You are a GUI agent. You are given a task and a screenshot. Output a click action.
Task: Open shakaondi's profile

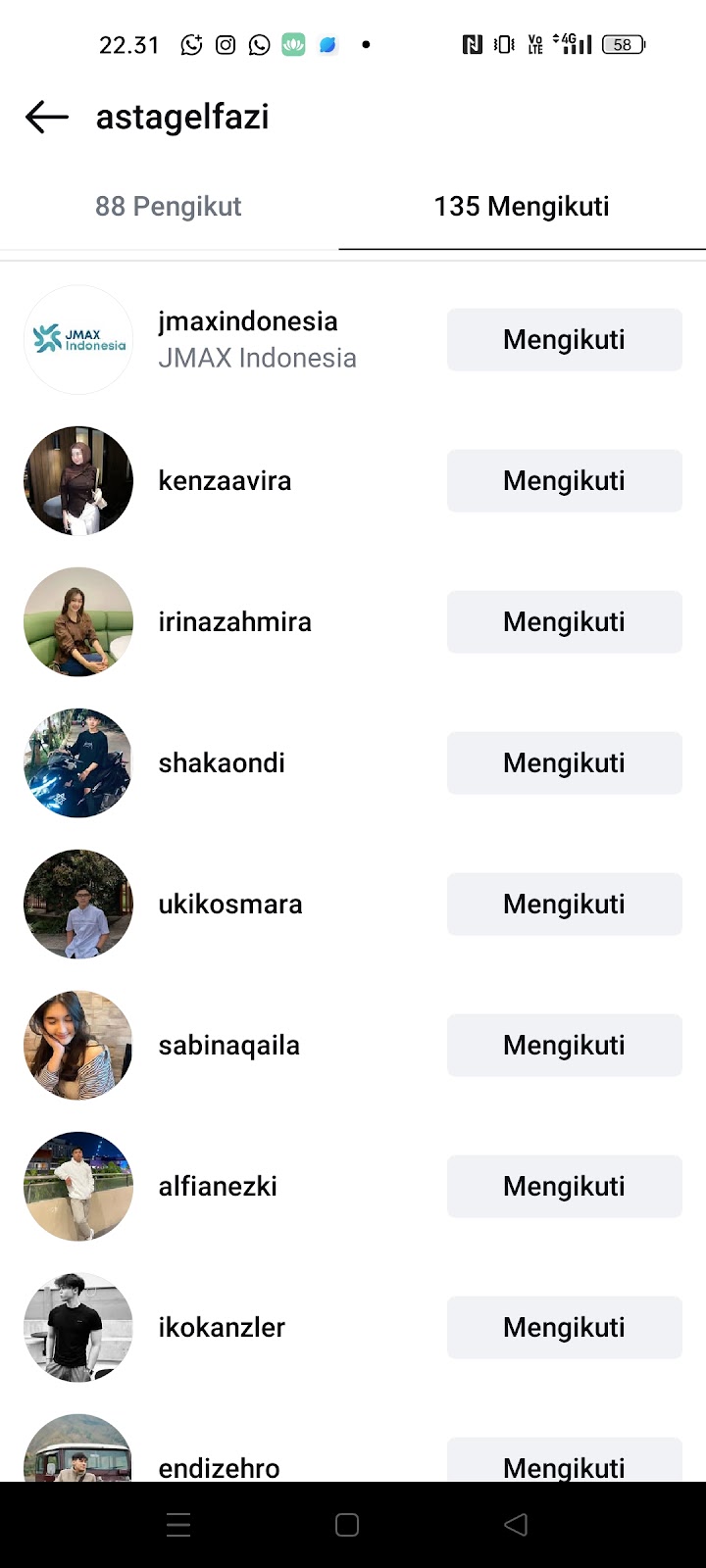click(222, 763)
